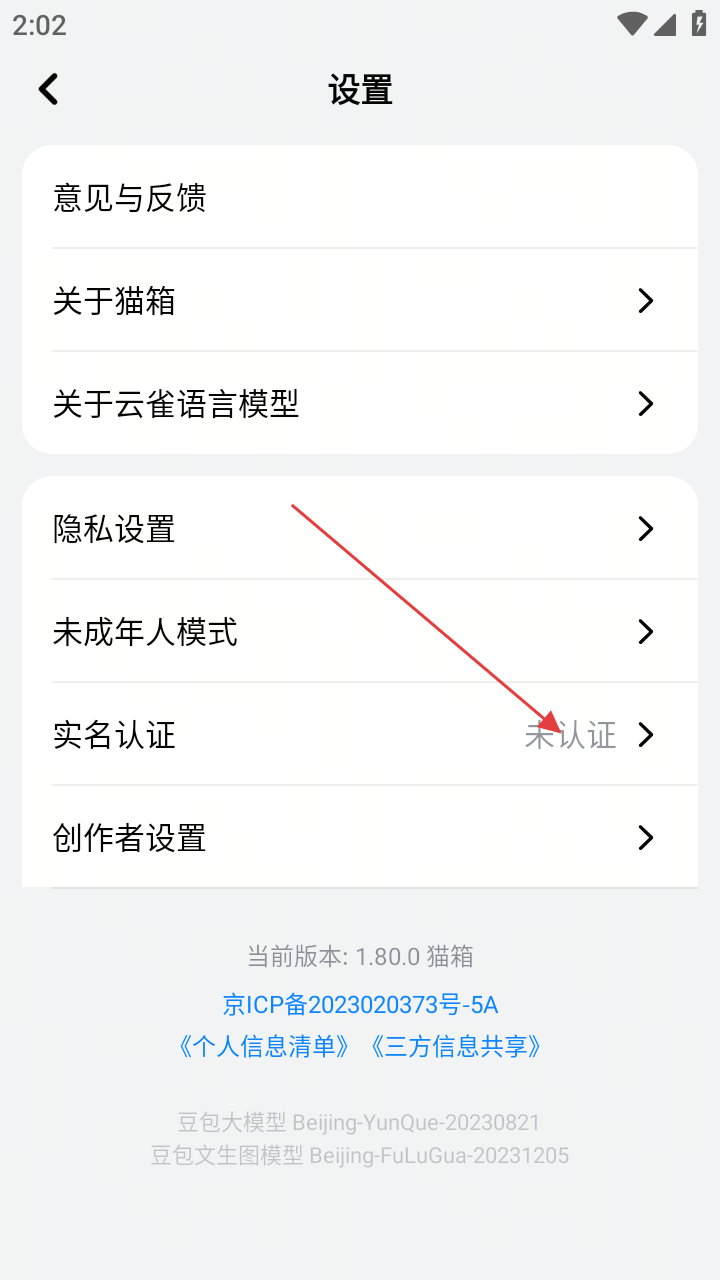Open 实名认证 row
The height and width of the screenshot is (1280, 720).
click(360, 735)
